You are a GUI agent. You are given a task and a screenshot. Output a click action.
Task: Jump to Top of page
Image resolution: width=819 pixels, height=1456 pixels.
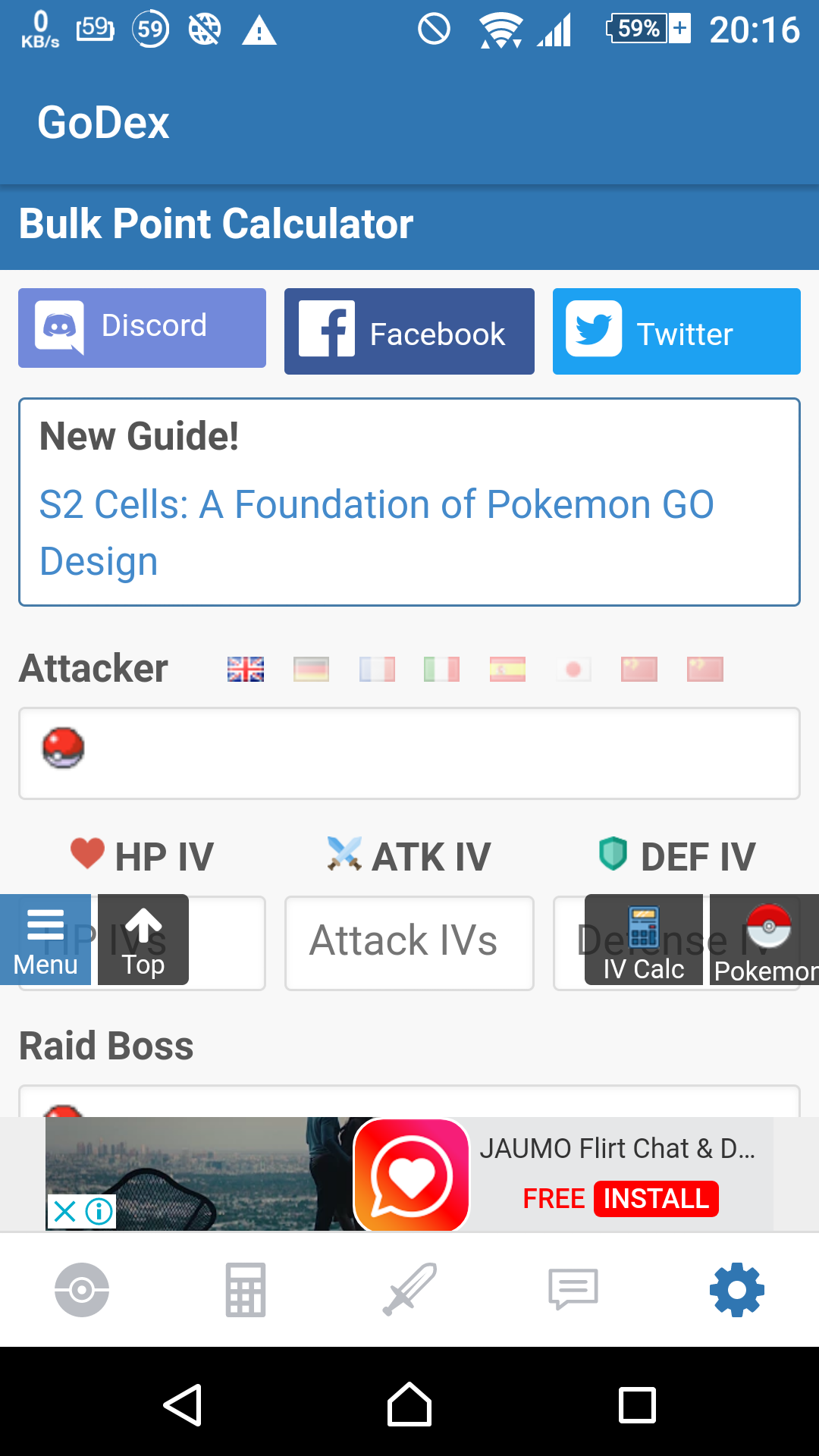(143, 940)
